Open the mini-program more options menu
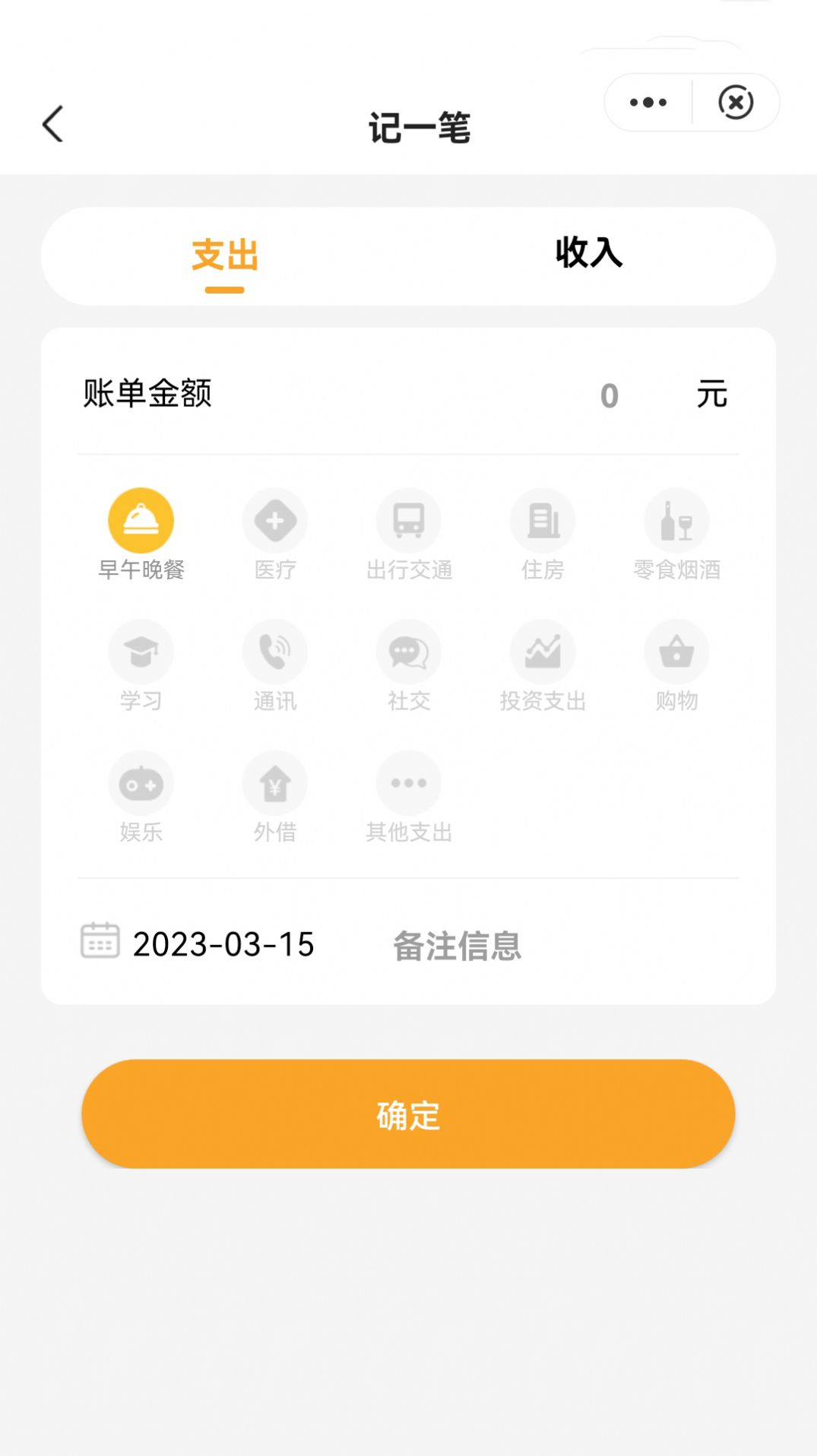The width and height of the screenshot is (817, 1456). (648, 101)
